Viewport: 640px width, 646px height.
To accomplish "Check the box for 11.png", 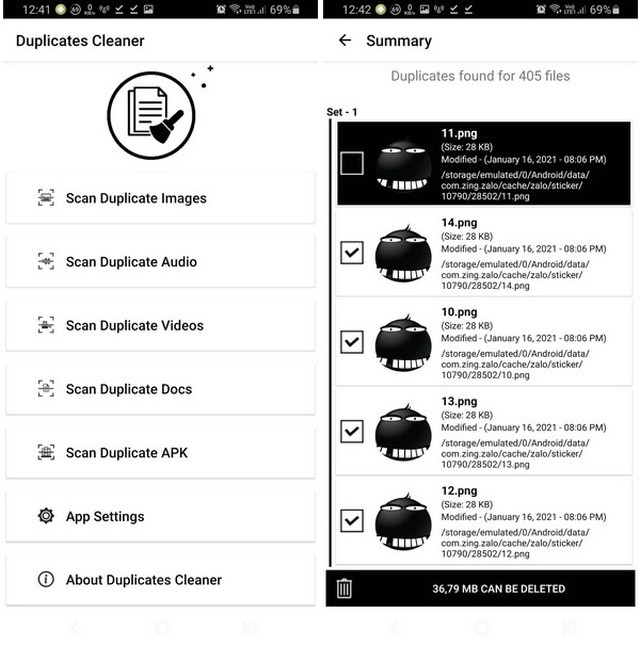I will coord(352,163).
